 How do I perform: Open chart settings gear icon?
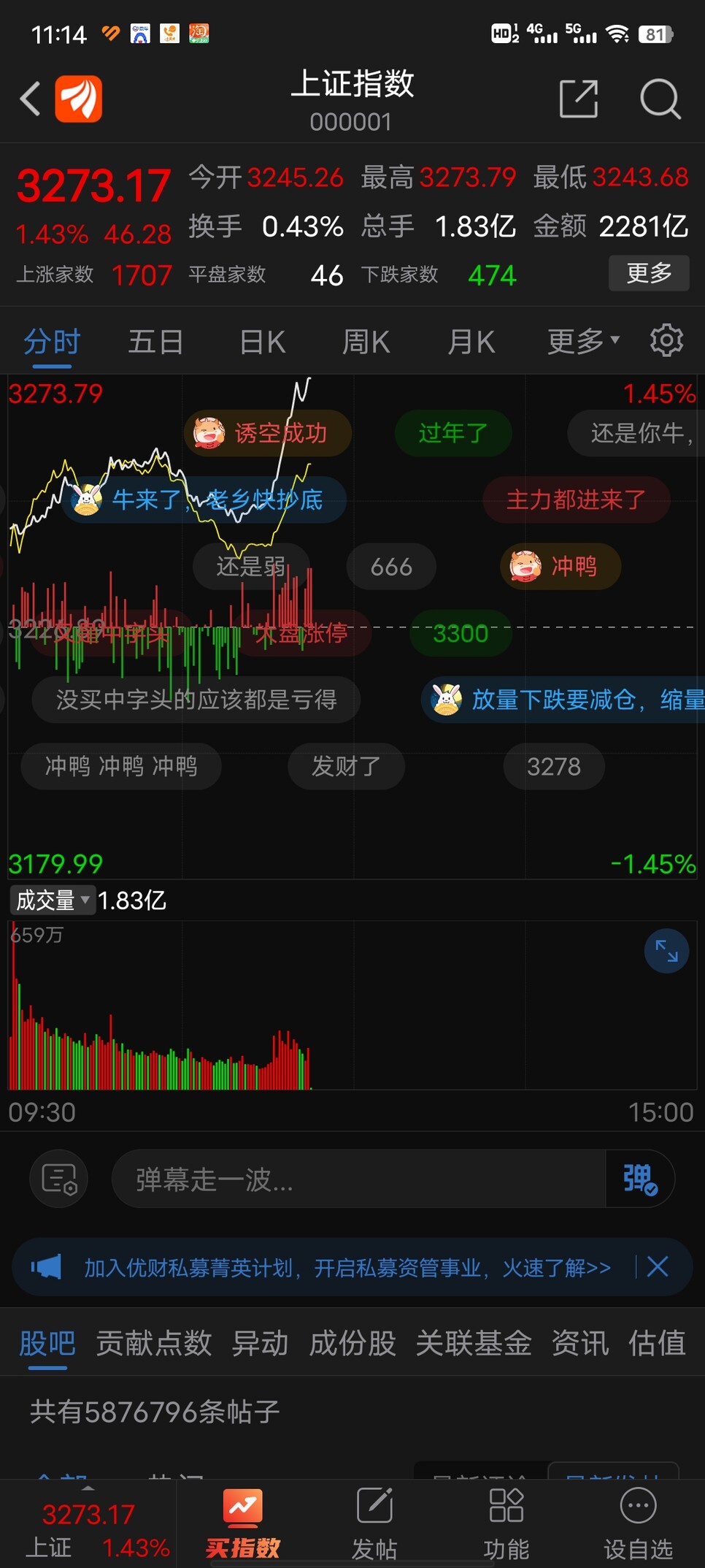[x=666, y=341]
